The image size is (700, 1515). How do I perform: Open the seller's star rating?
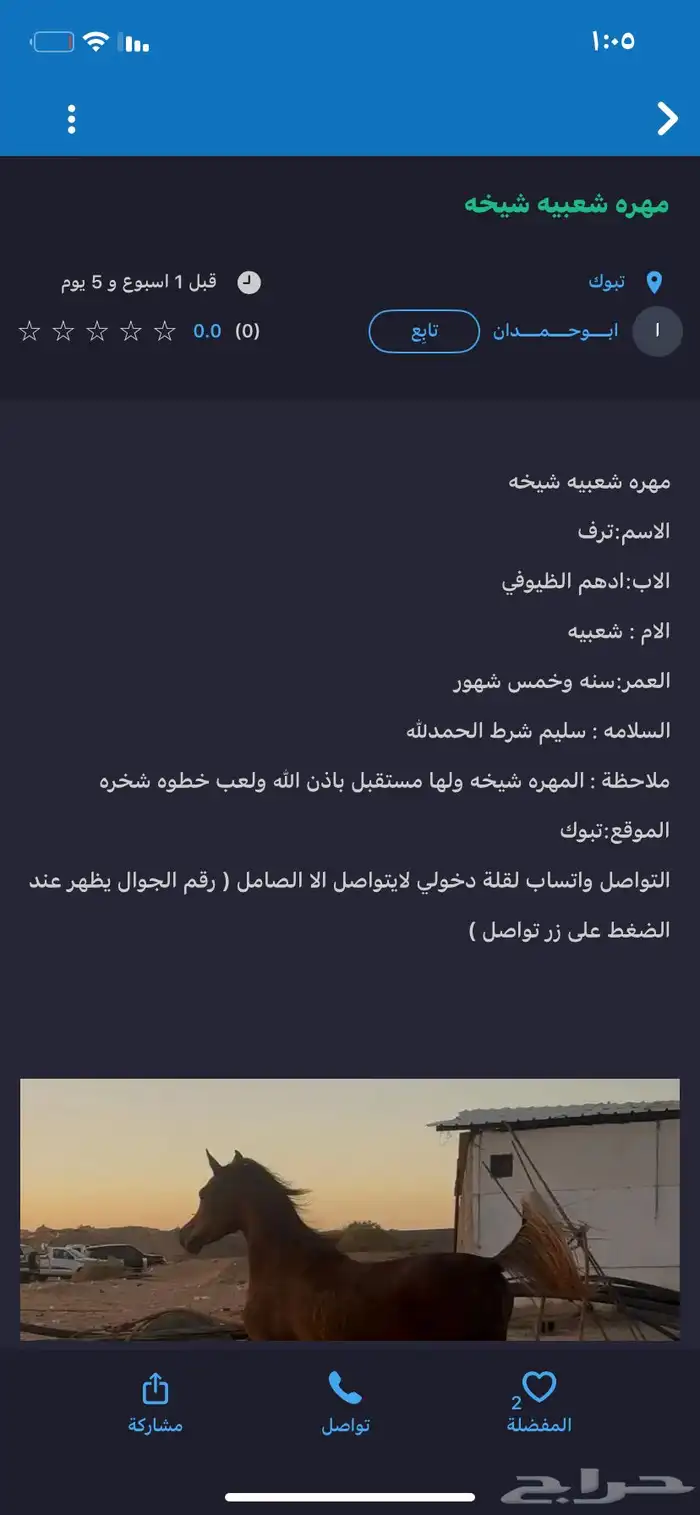pyautogui.click(x=97, y=331)
